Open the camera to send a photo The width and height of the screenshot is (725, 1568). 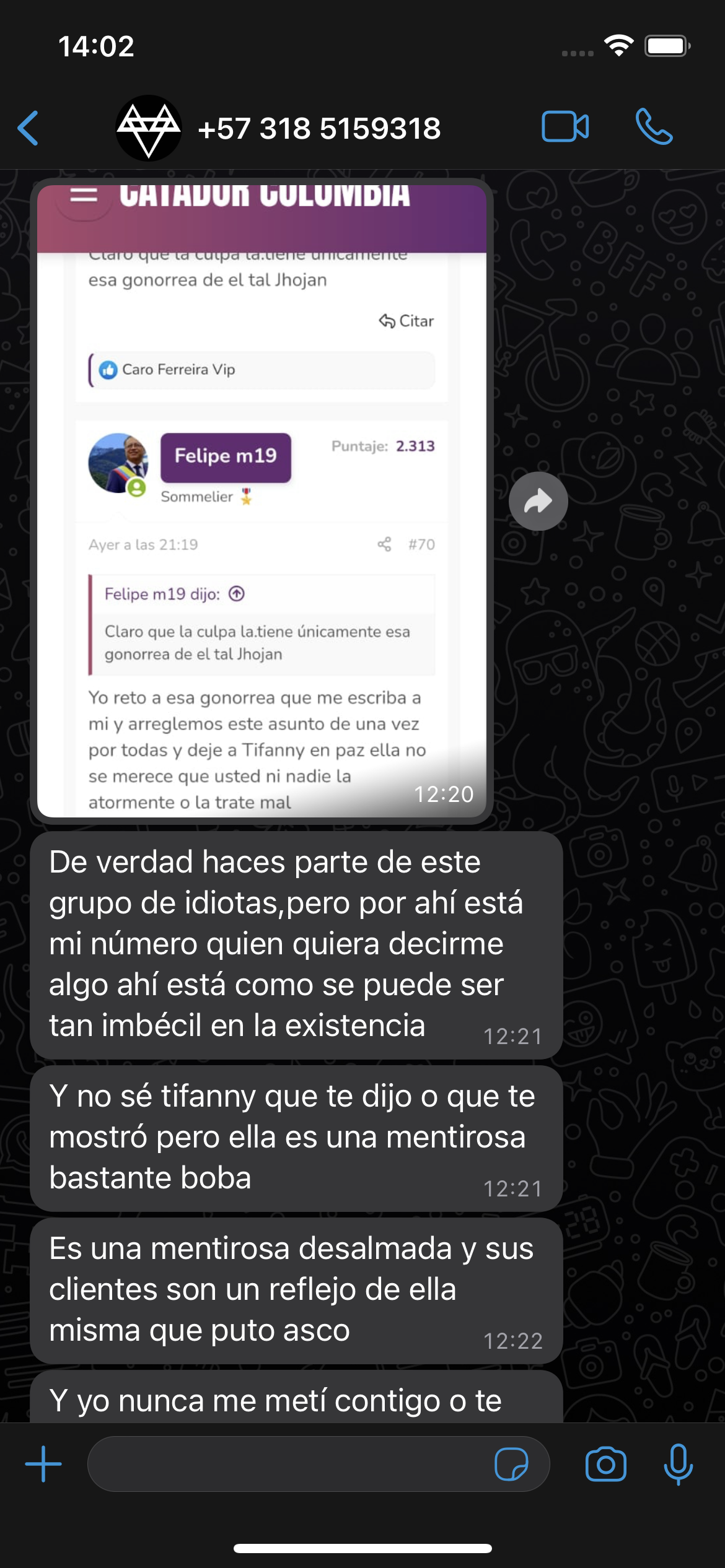coord(605,1464)
